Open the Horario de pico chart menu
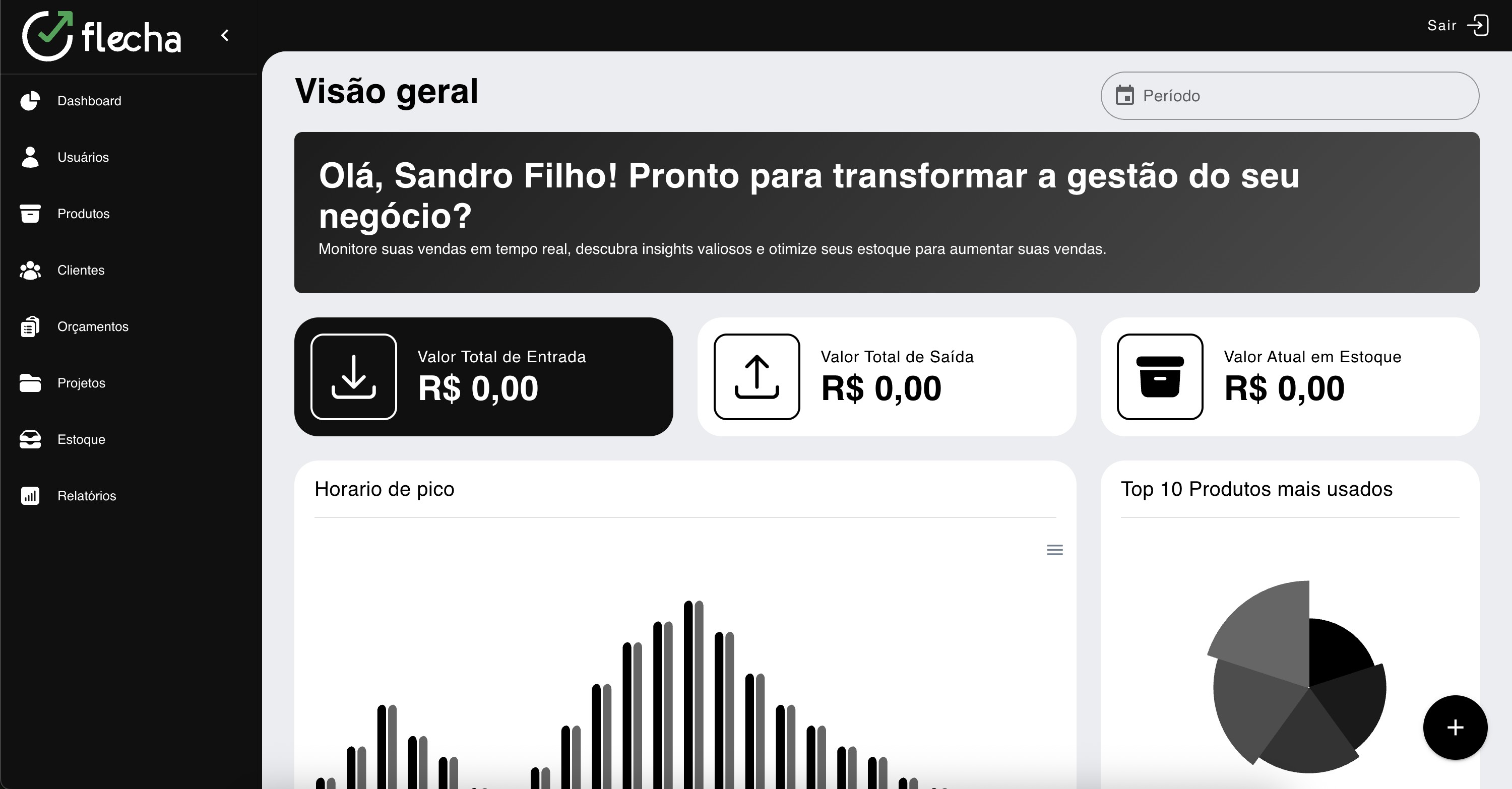 pyautogui.click(x=1054, y=550)
